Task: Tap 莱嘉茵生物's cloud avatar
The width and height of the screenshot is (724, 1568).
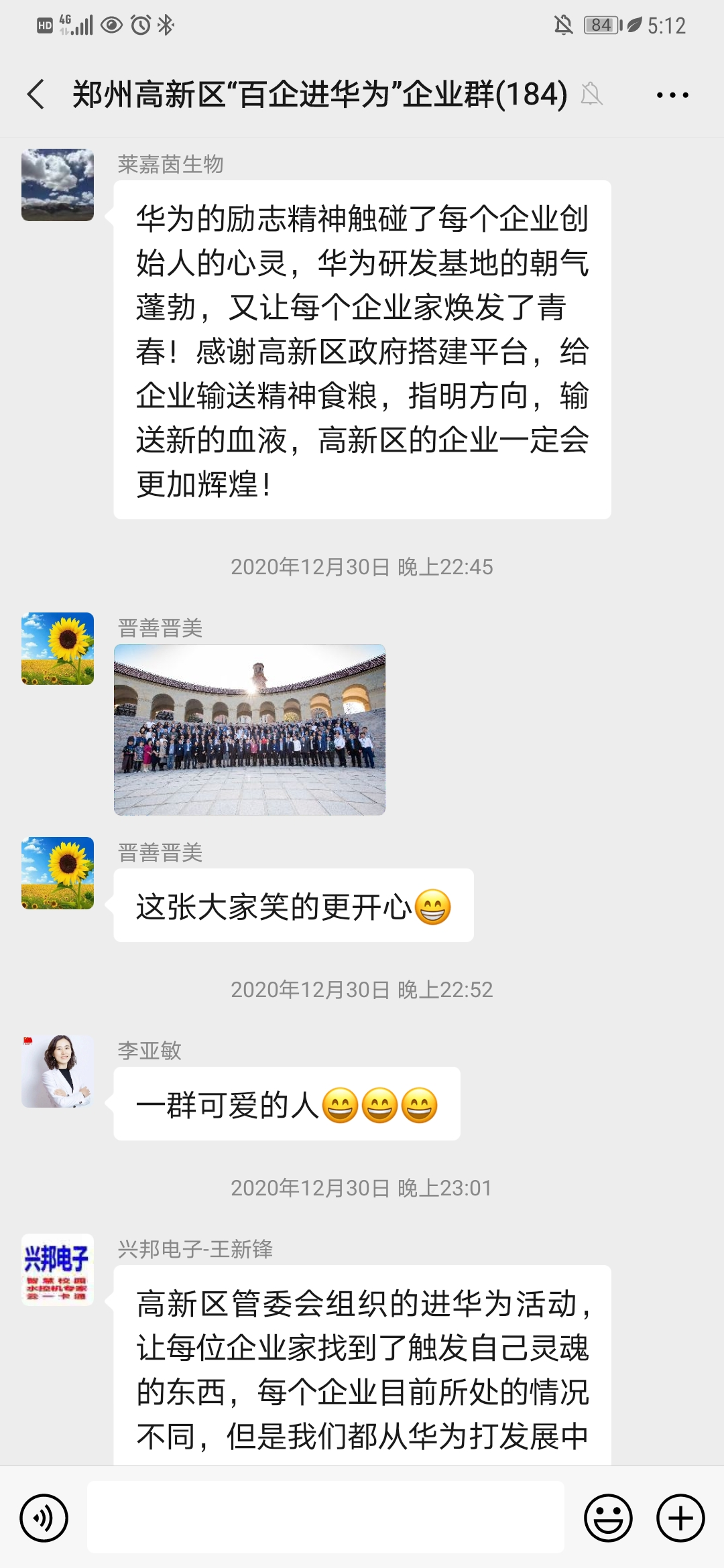Action: [57, 184]
